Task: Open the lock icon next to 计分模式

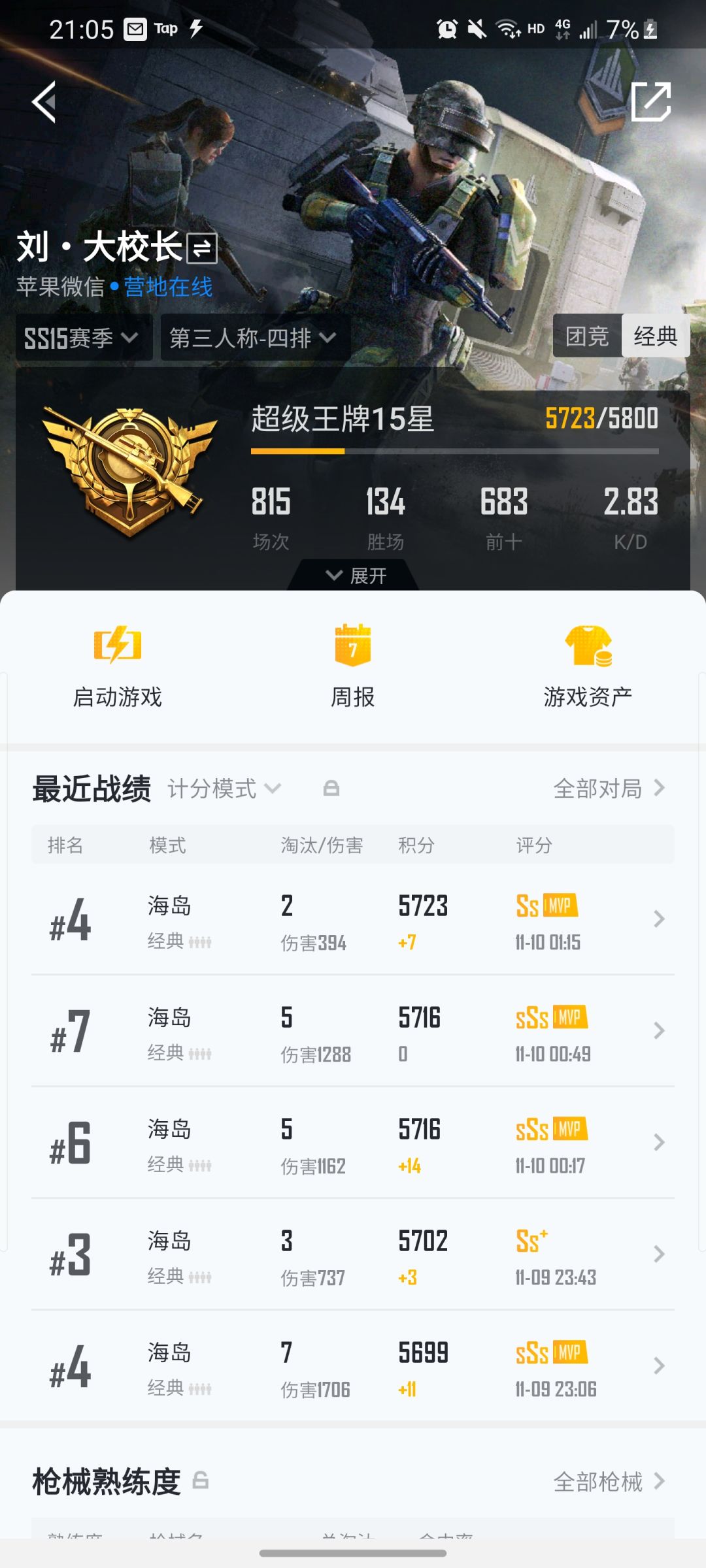Action: [x=331, y=789]
